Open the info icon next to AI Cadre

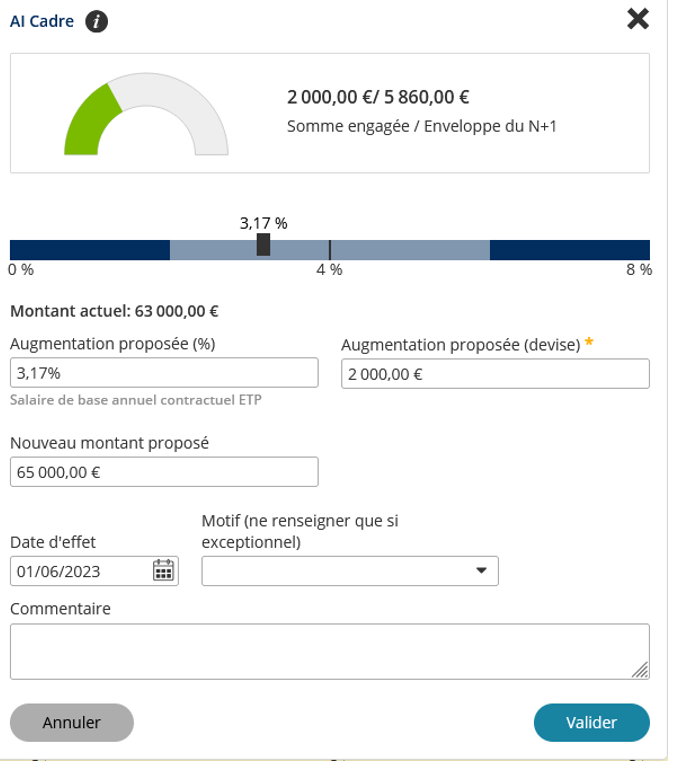coord(97,21)
